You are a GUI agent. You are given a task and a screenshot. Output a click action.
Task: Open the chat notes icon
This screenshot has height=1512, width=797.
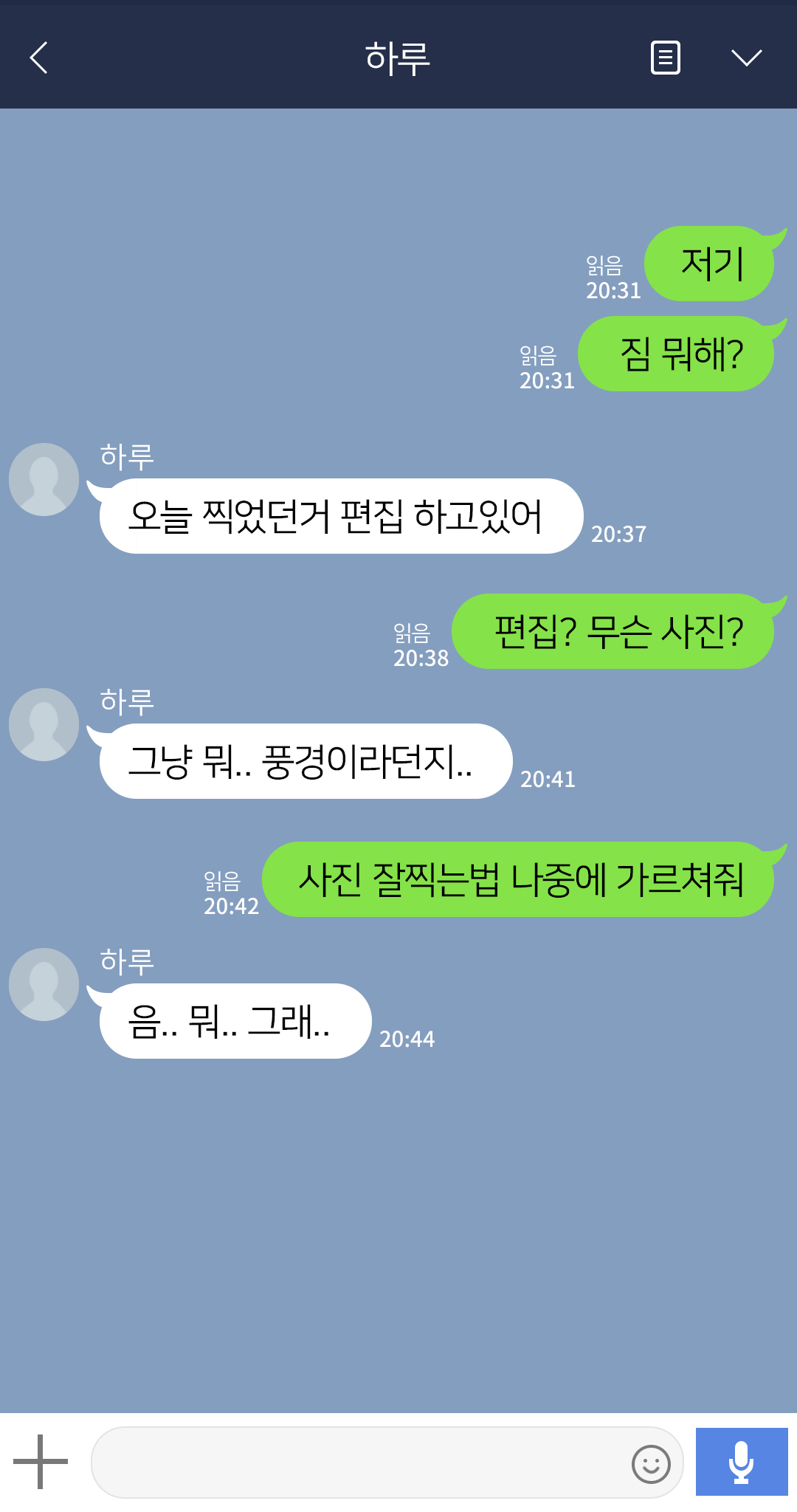[x=665, y=58]
